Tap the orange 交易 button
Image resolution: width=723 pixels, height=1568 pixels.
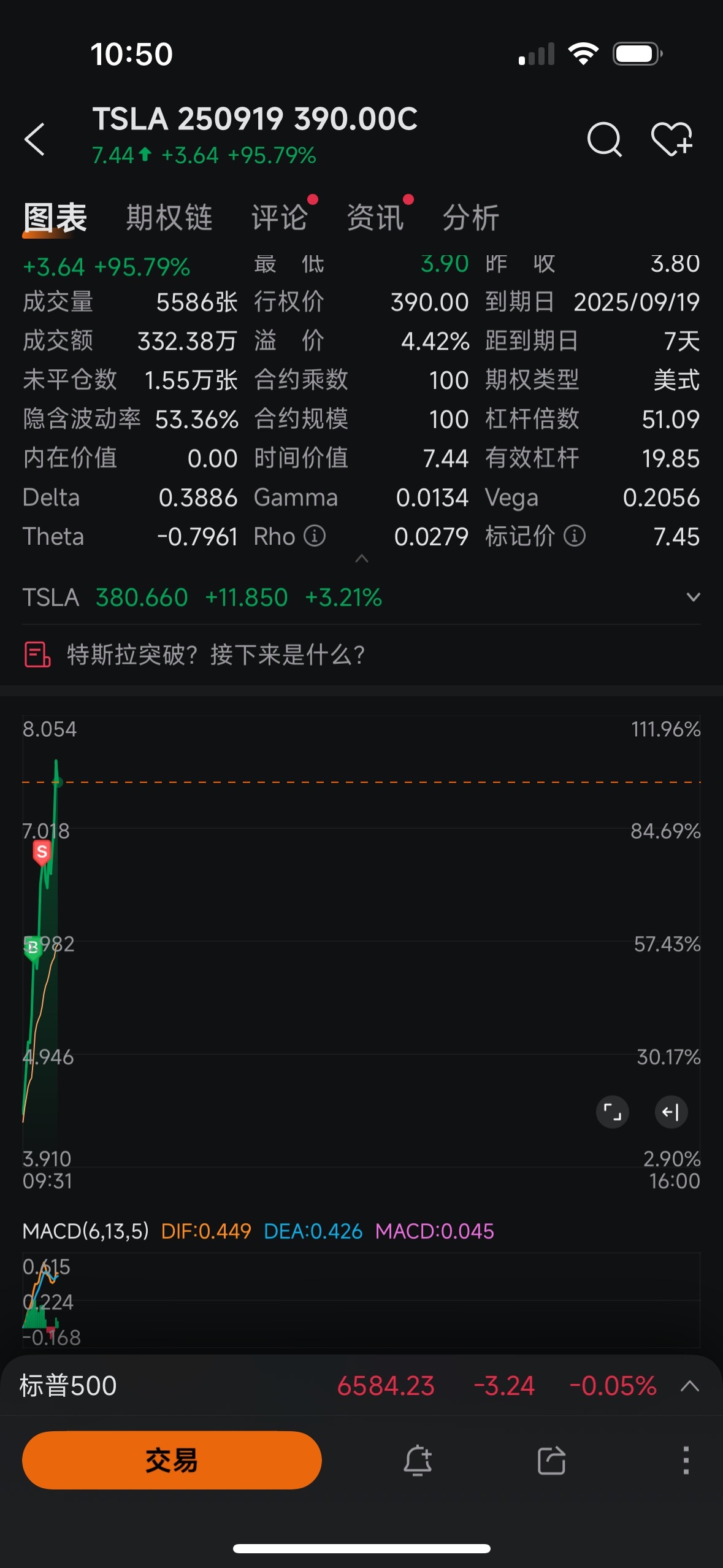coord(172,1460)
